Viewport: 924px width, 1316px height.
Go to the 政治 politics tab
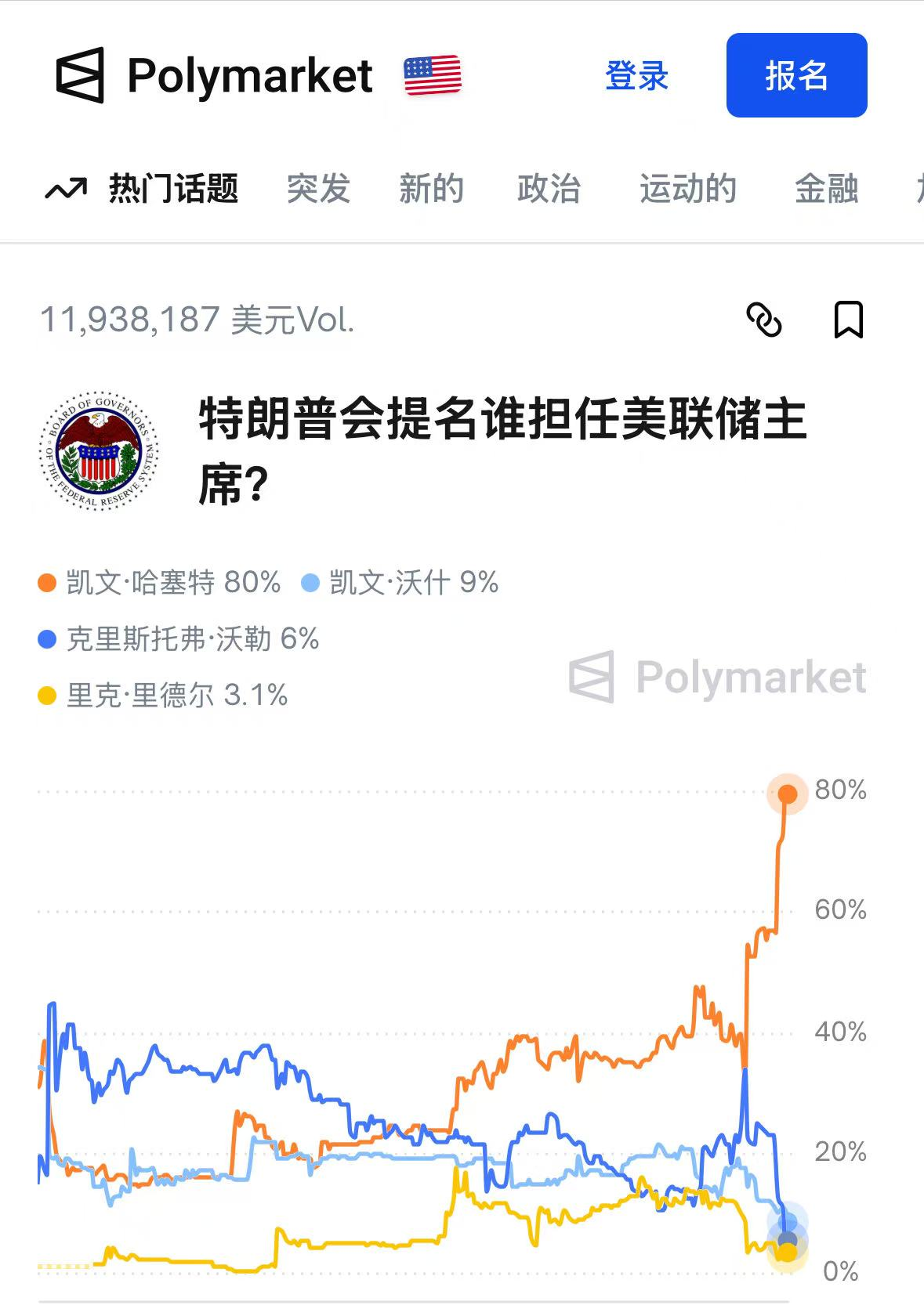(549, 189)
